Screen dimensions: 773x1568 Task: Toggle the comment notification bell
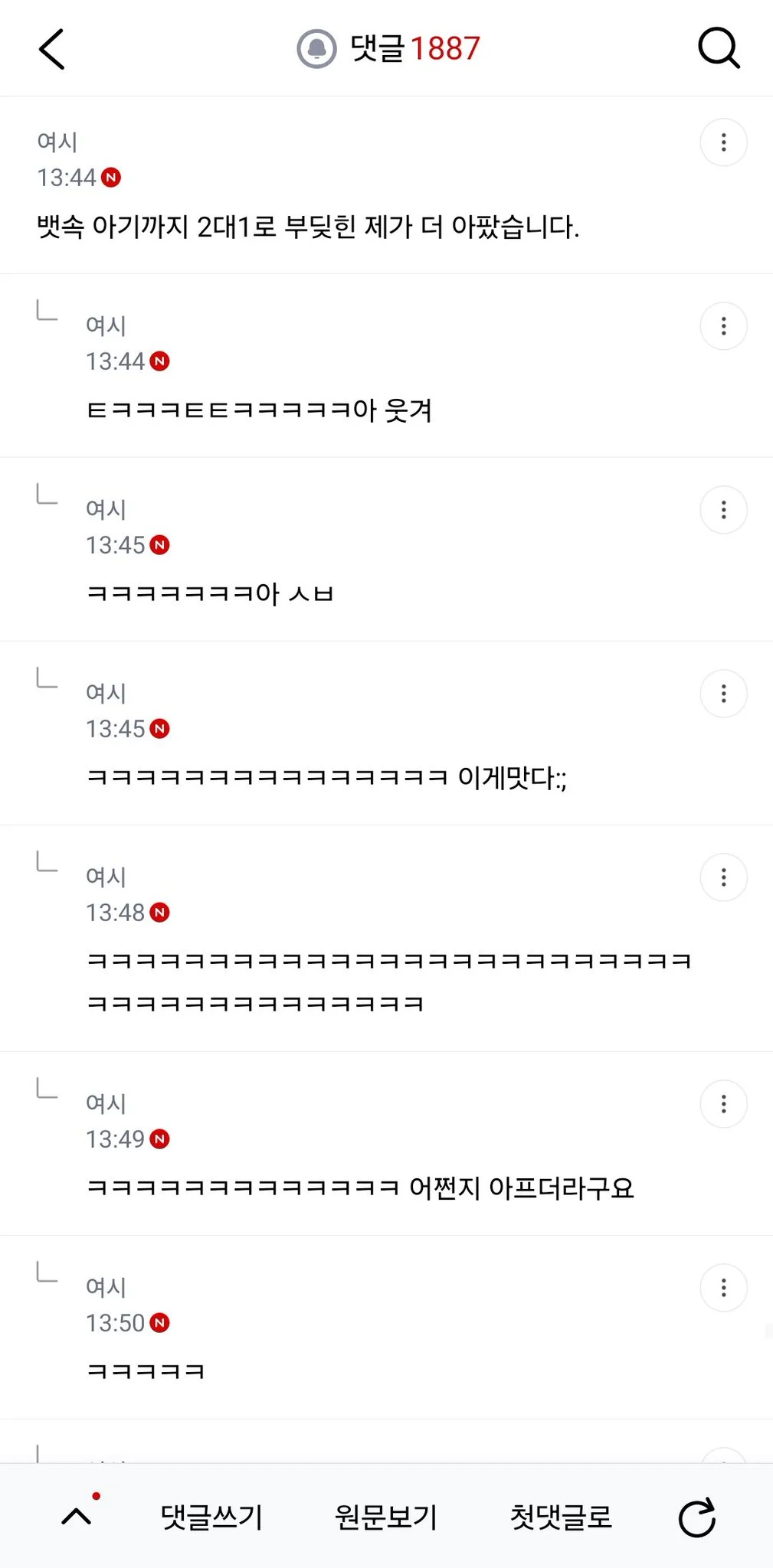click(316, 49)
